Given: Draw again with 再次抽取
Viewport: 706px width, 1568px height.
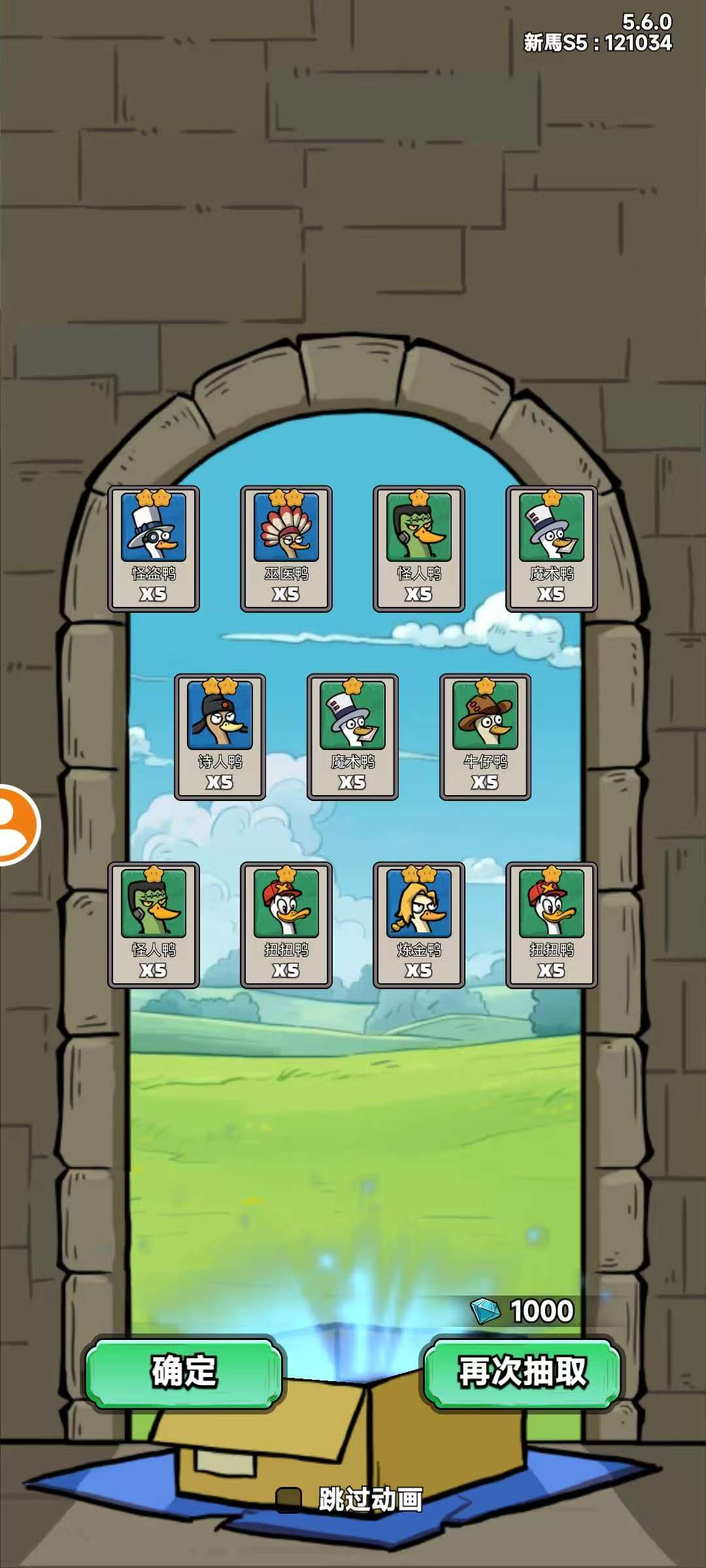Looking at the screenshot, I should click(521, 1371).
